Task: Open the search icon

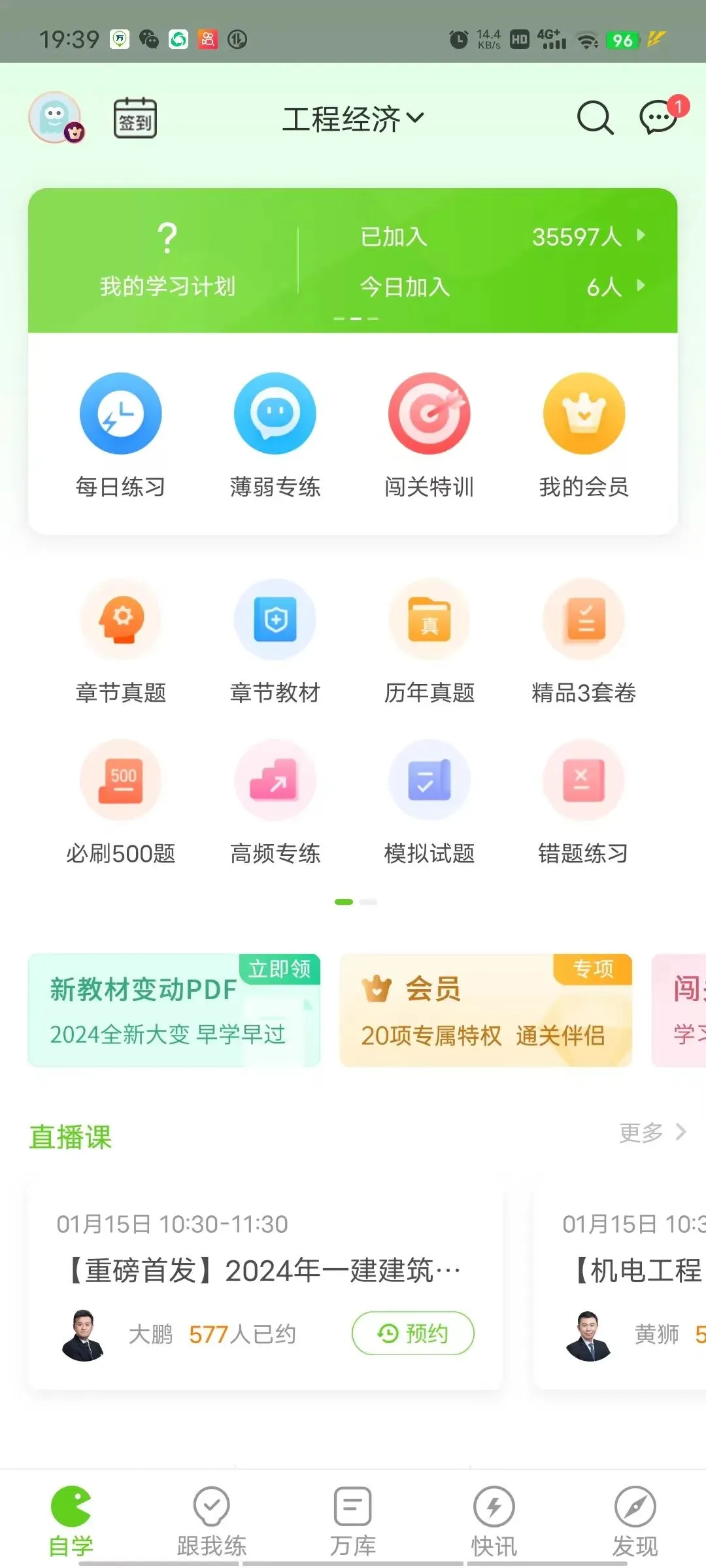Action: pyautogui.click(x=595, y=118)
